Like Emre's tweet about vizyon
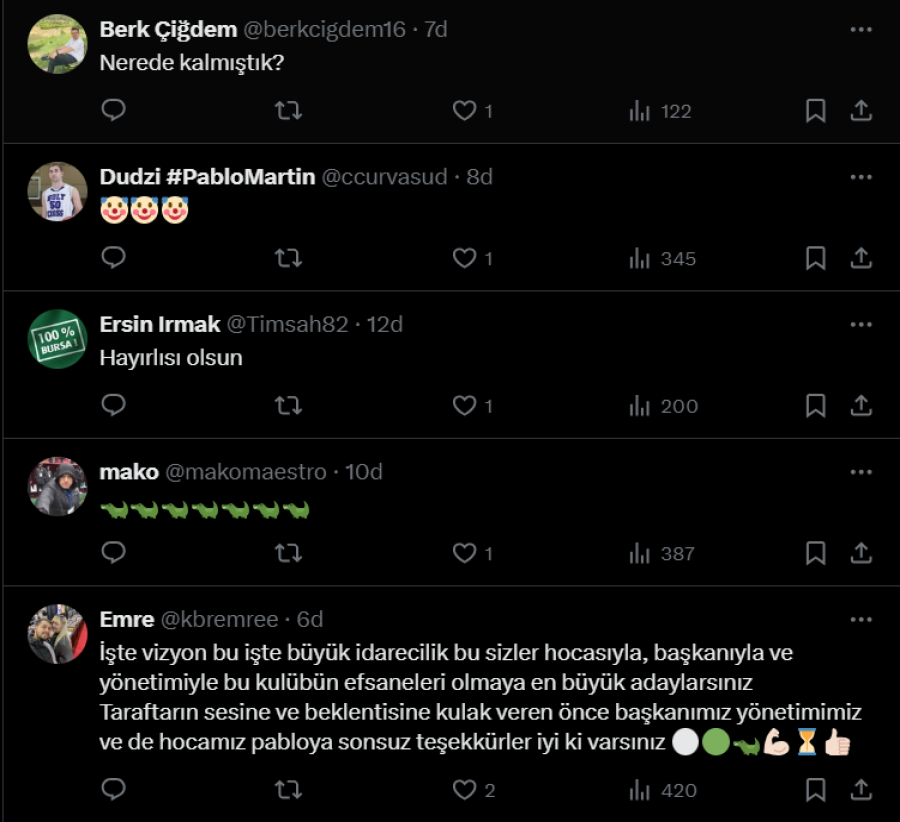Viewport: 900px width, 822px height. point(464,790)
